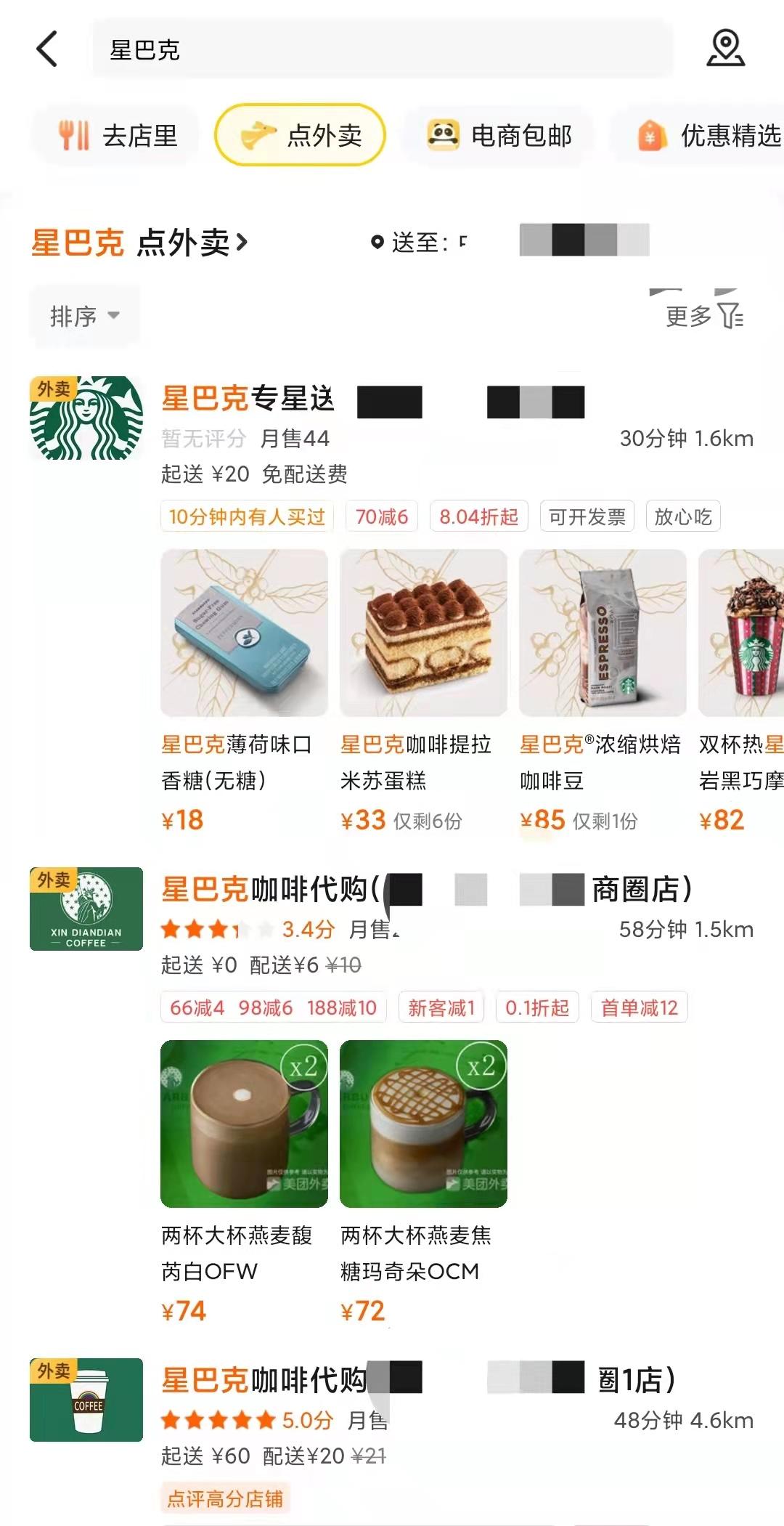The image size is (784, 1526).
Task: Tap the 星巴克 search field
Action: pos(381,49)
